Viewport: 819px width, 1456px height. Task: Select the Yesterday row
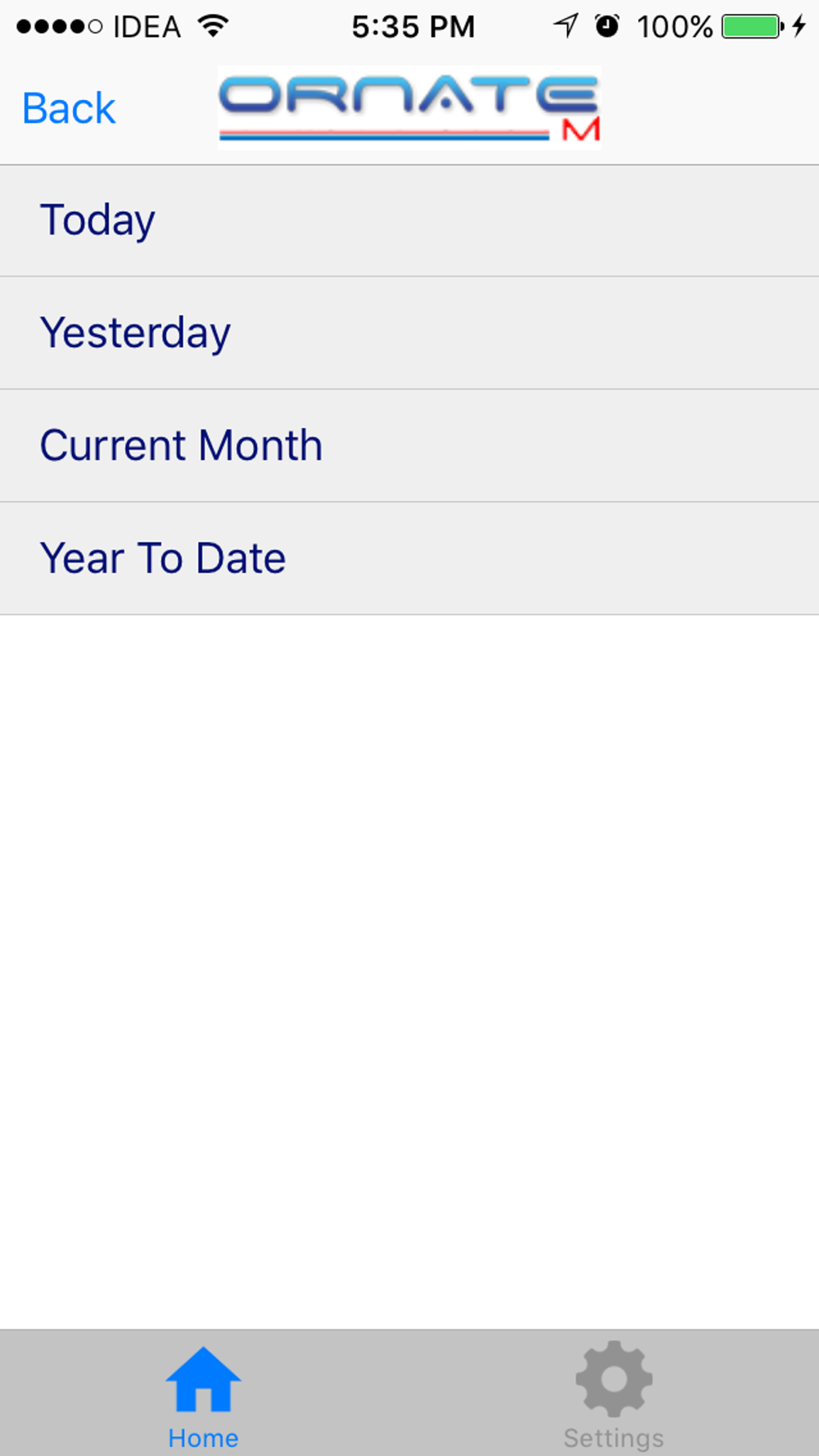[x=409, y=333]
